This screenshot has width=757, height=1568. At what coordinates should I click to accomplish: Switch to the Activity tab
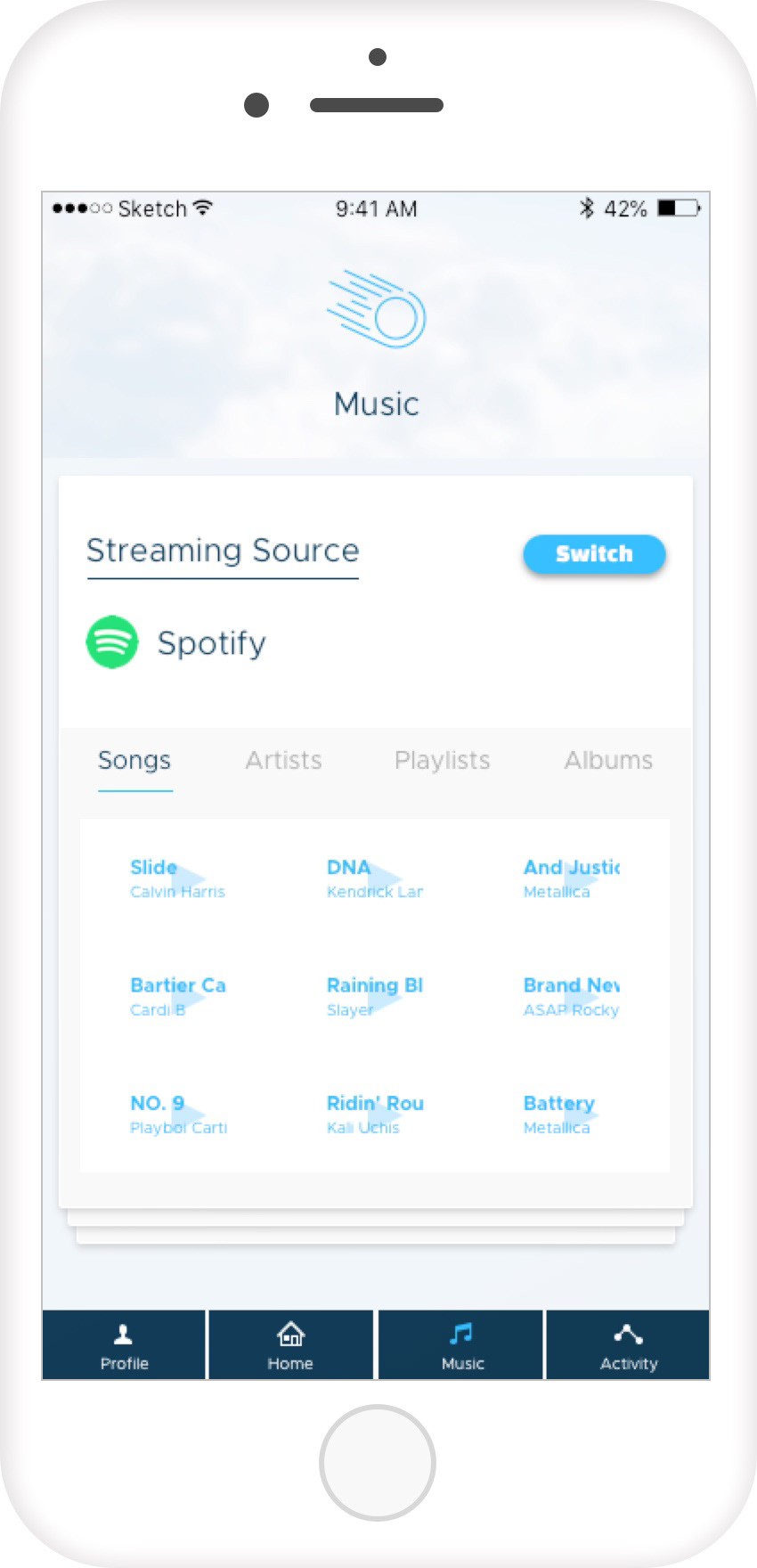(628, 1345)
